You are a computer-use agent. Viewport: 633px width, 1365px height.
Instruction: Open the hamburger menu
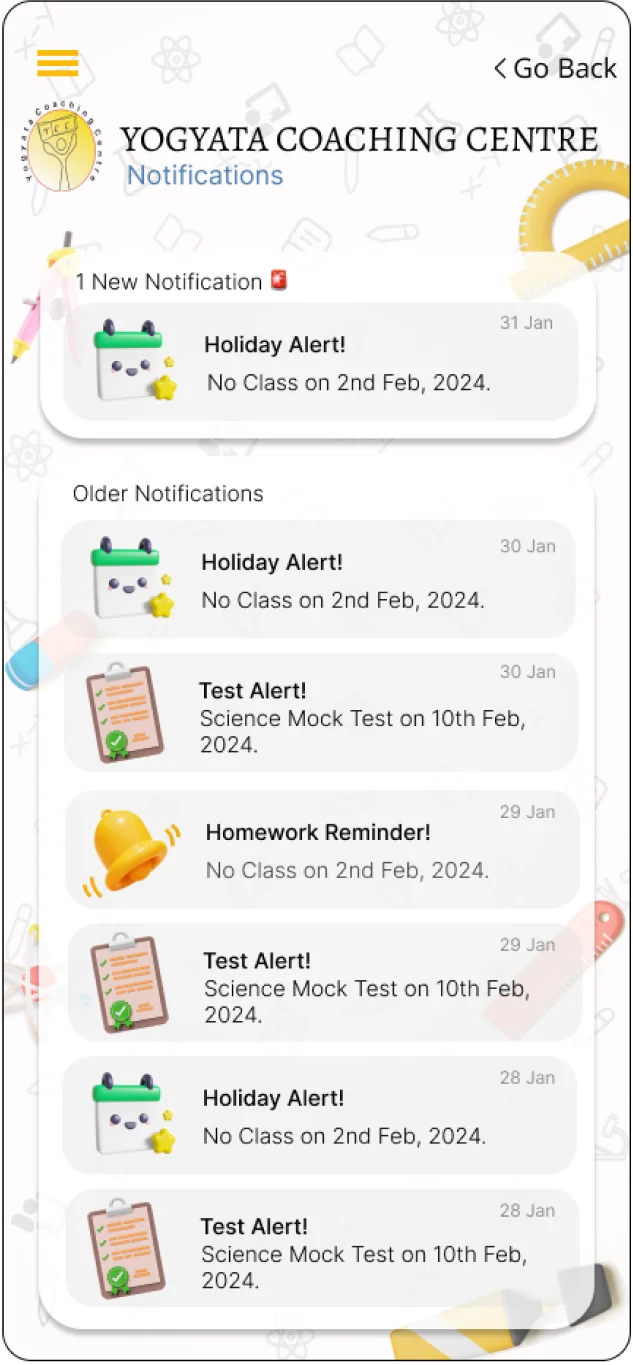tap(58, 62)
